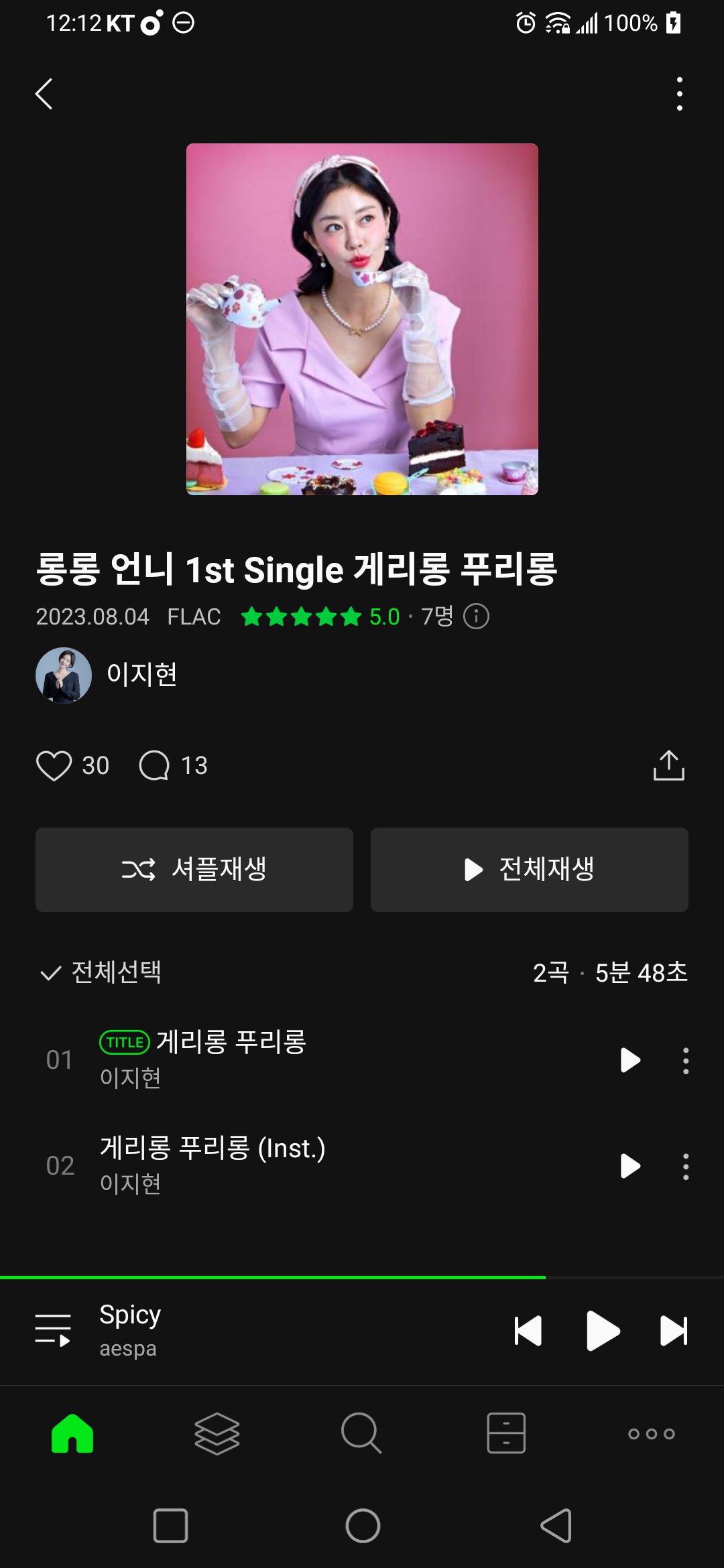Share this album
This screenshot has width=724, height=1568.
[668, 765]
